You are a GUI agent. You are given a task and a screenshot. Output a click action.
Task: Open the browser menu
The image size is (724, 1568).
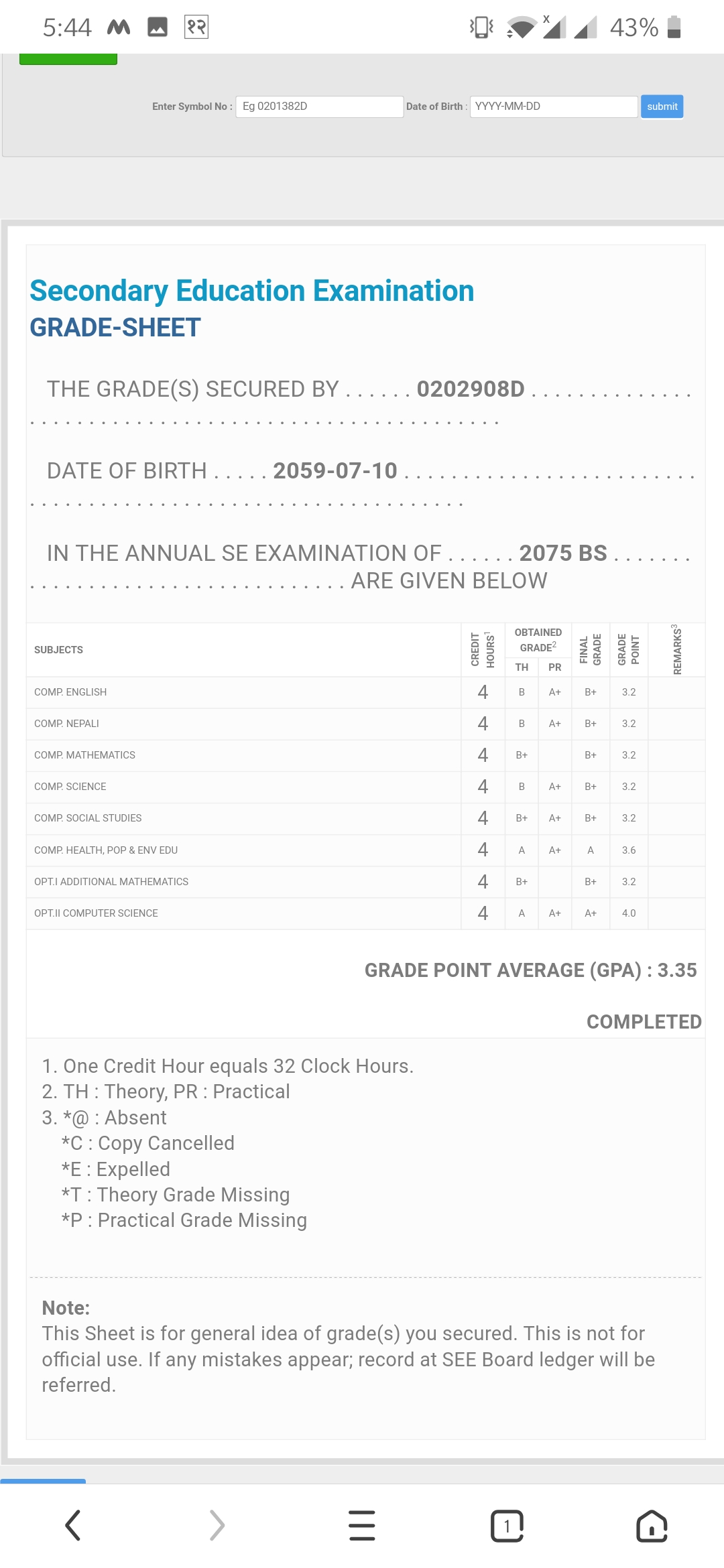tap(362, 1526)
